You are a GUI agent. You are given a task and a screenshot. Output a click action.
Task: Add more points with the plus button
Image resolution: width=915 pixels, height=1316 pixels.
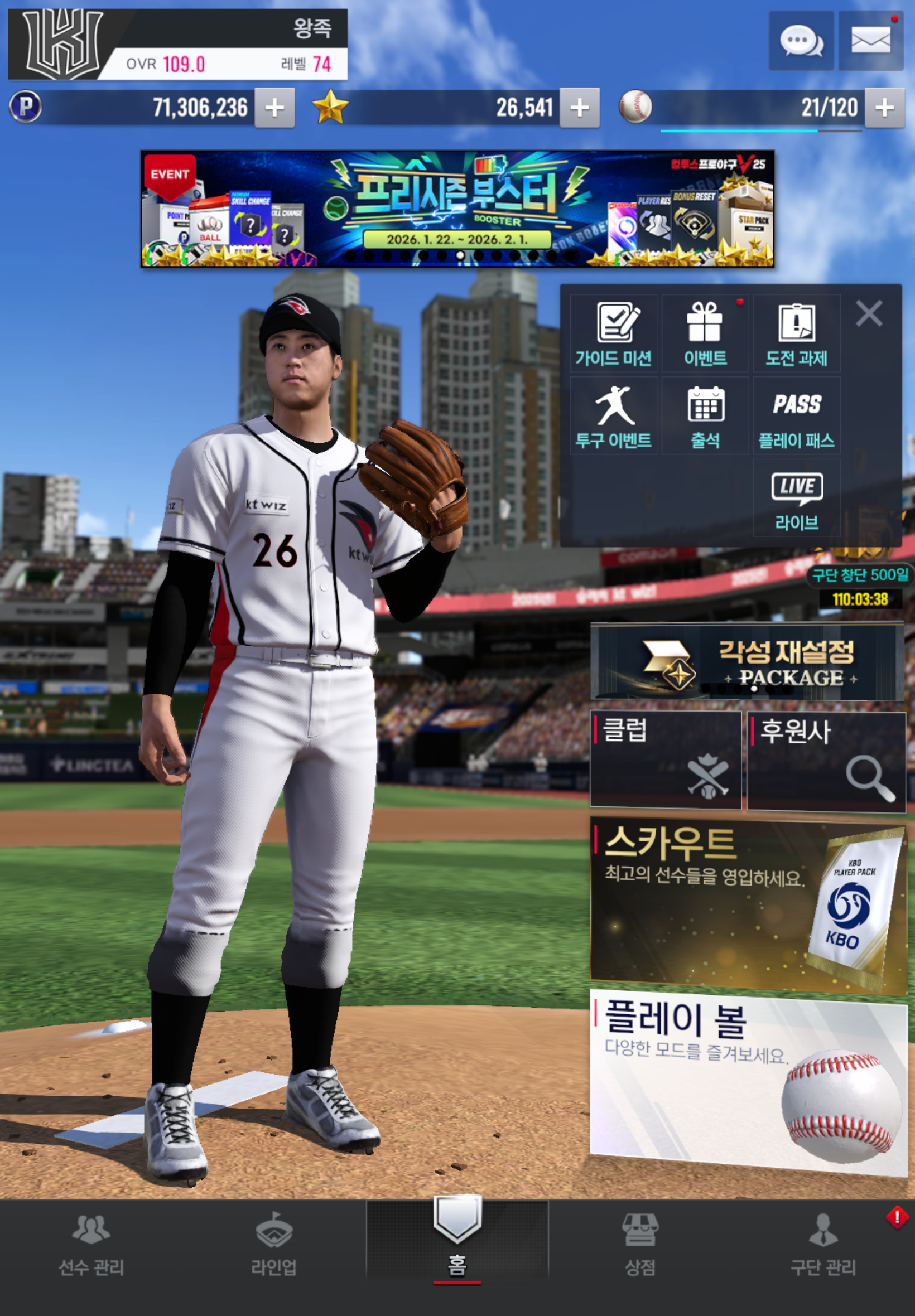pos(274,108)
